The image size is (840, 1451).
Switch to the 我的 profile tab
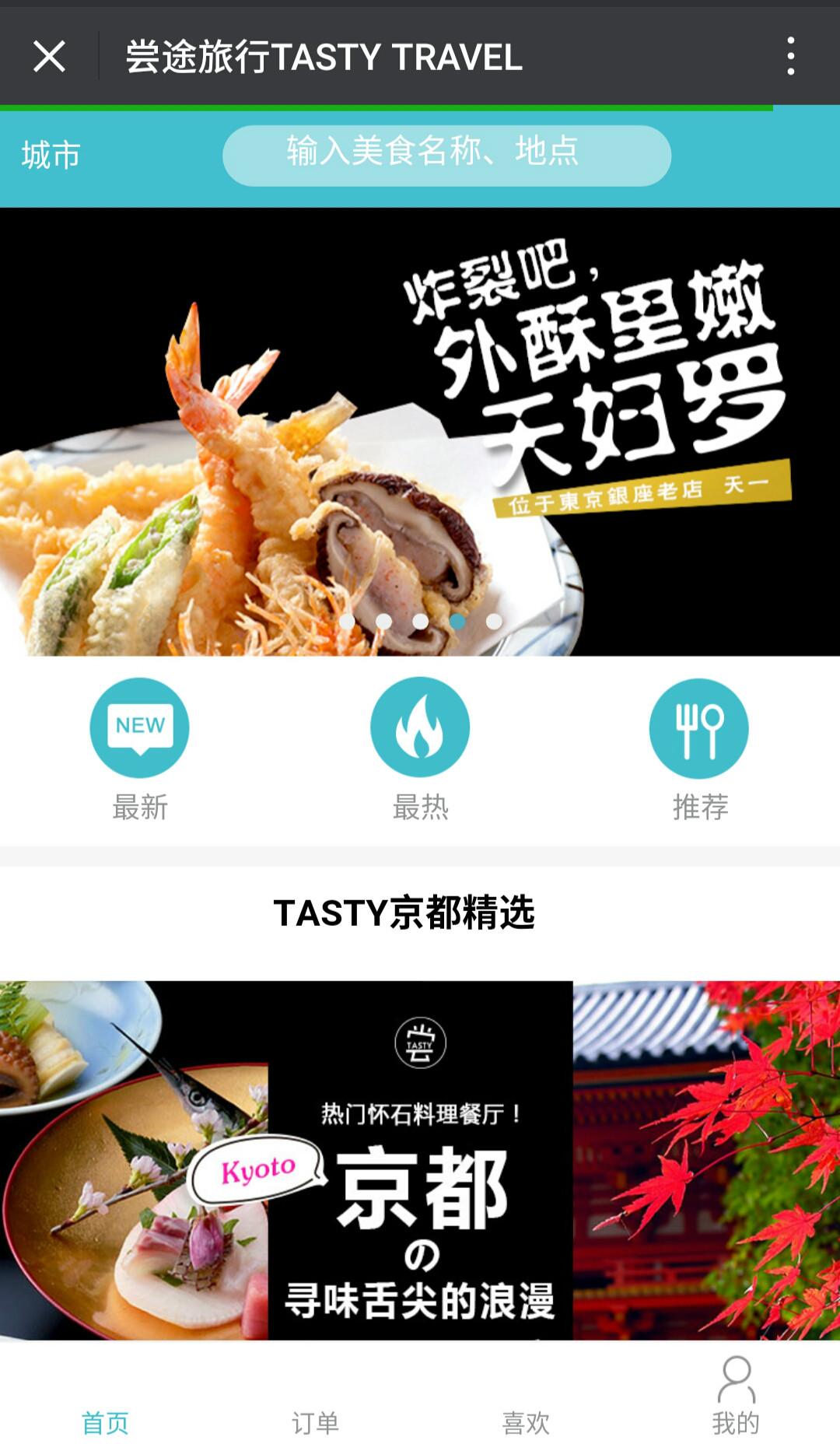click(736, 1397)
